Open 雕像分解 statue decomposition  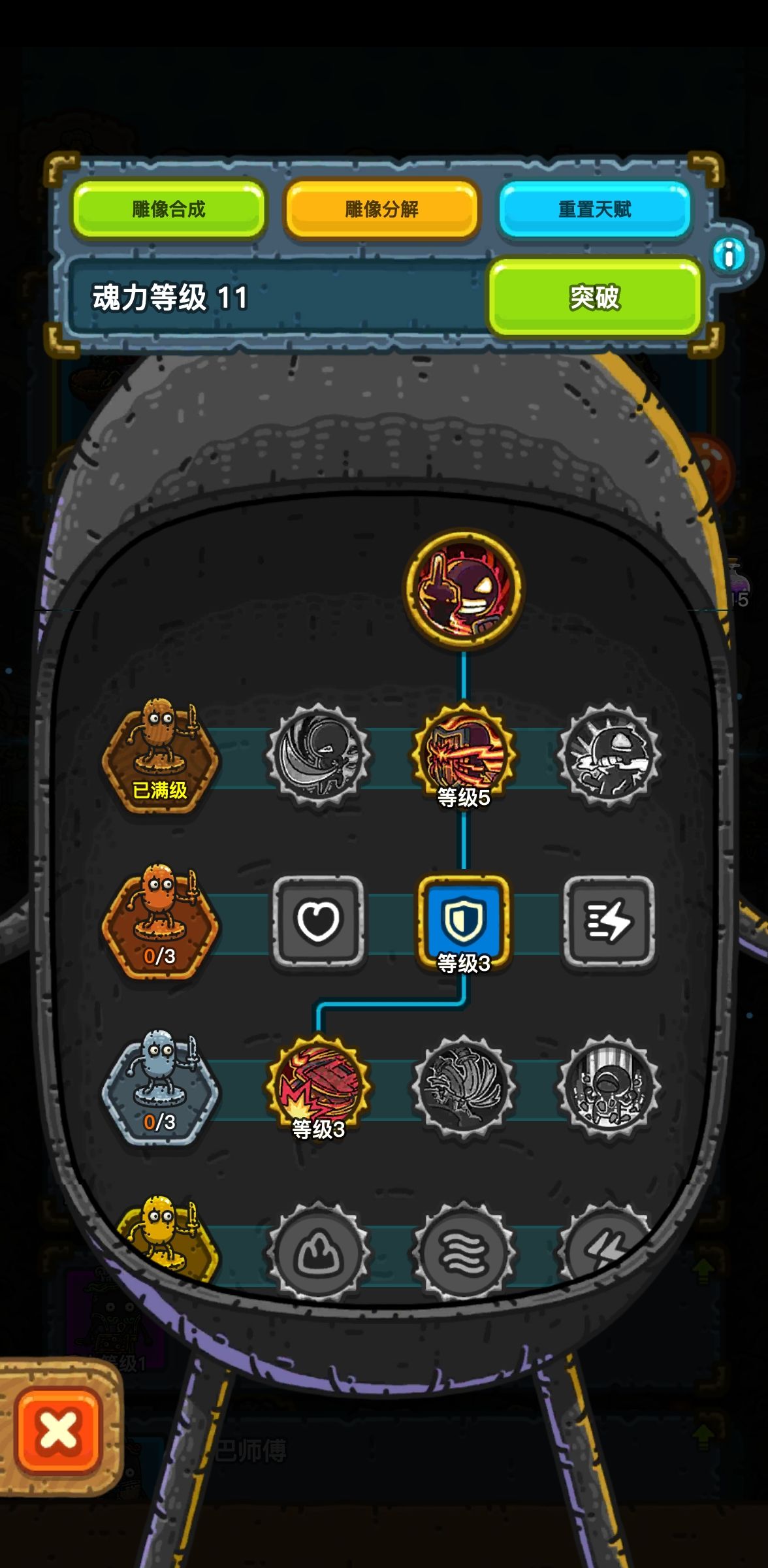381,209
